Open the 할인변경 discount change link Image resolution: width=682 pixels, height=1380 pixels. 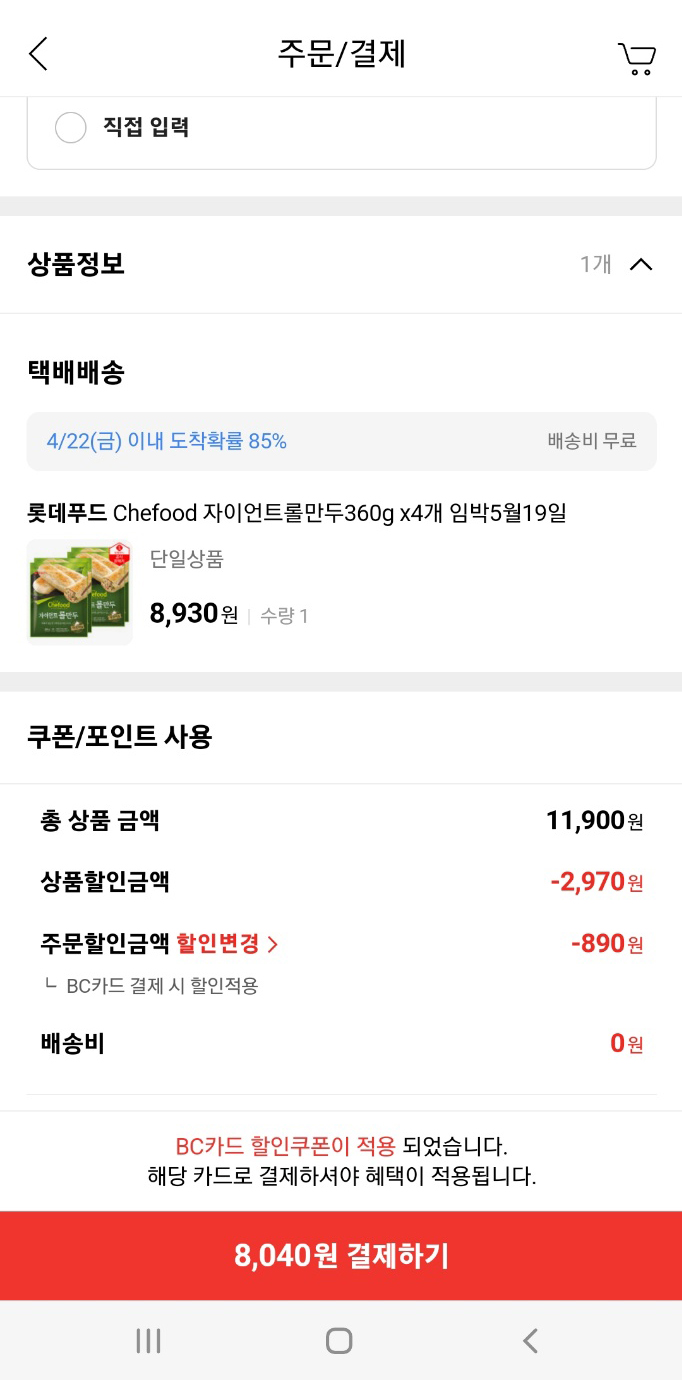(227, 943)
